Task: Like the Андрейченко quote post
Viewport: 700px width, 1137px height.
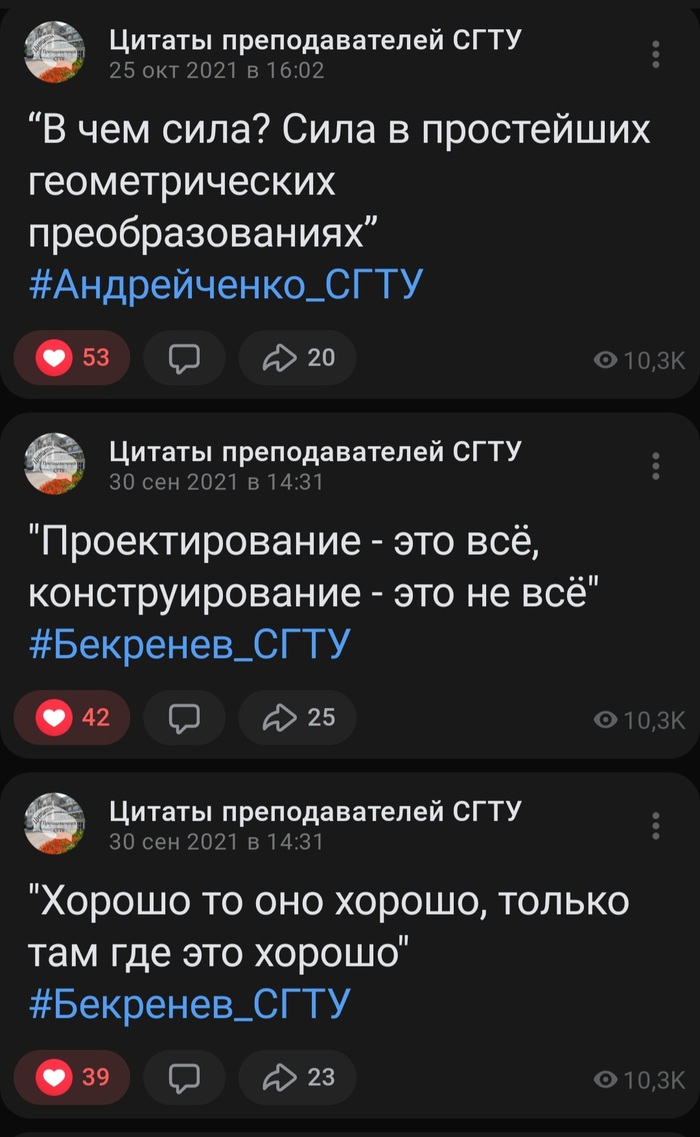Action: coord(71,357)
